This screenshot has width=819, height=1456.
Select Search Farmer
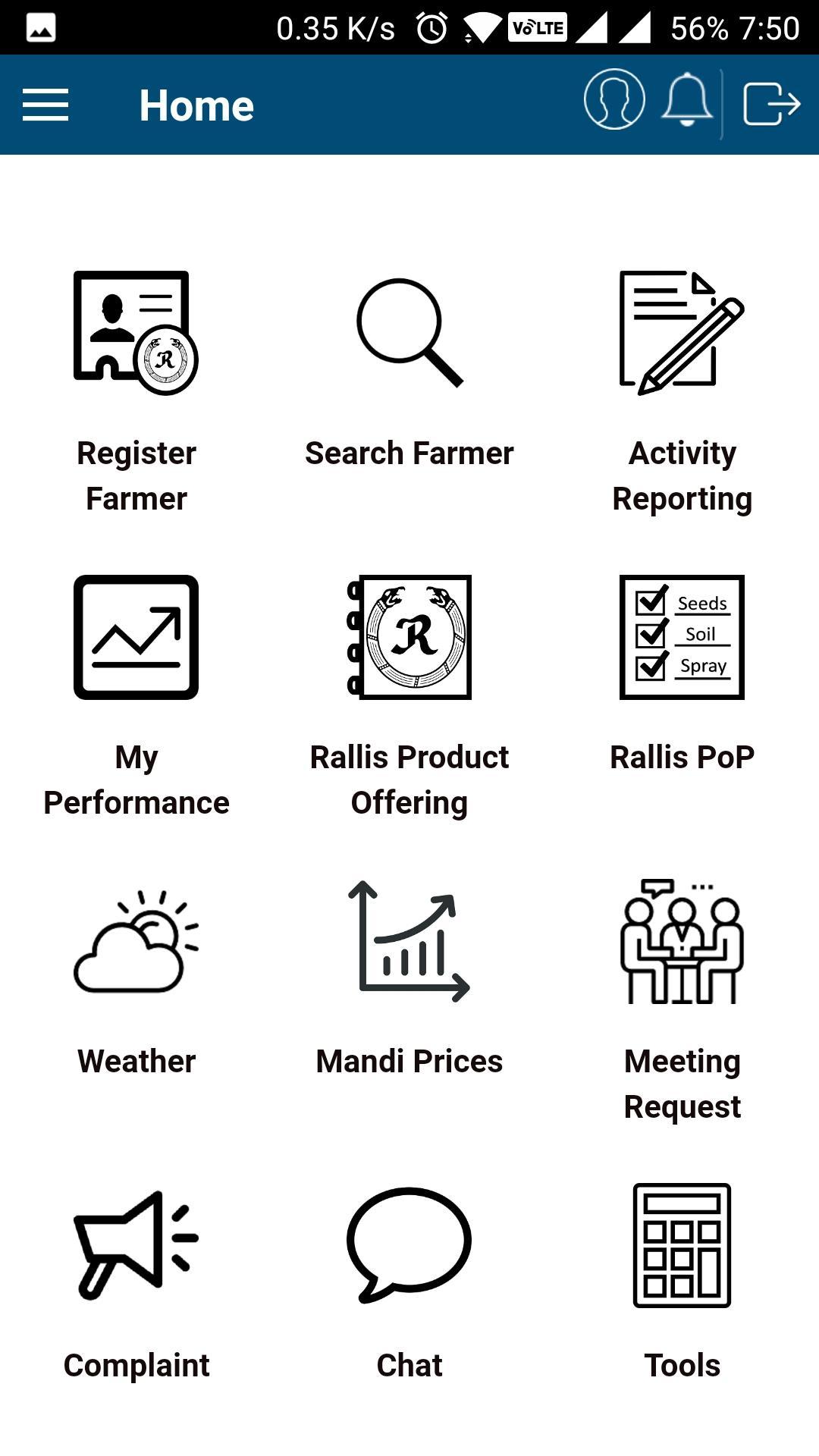click(409, 334)
